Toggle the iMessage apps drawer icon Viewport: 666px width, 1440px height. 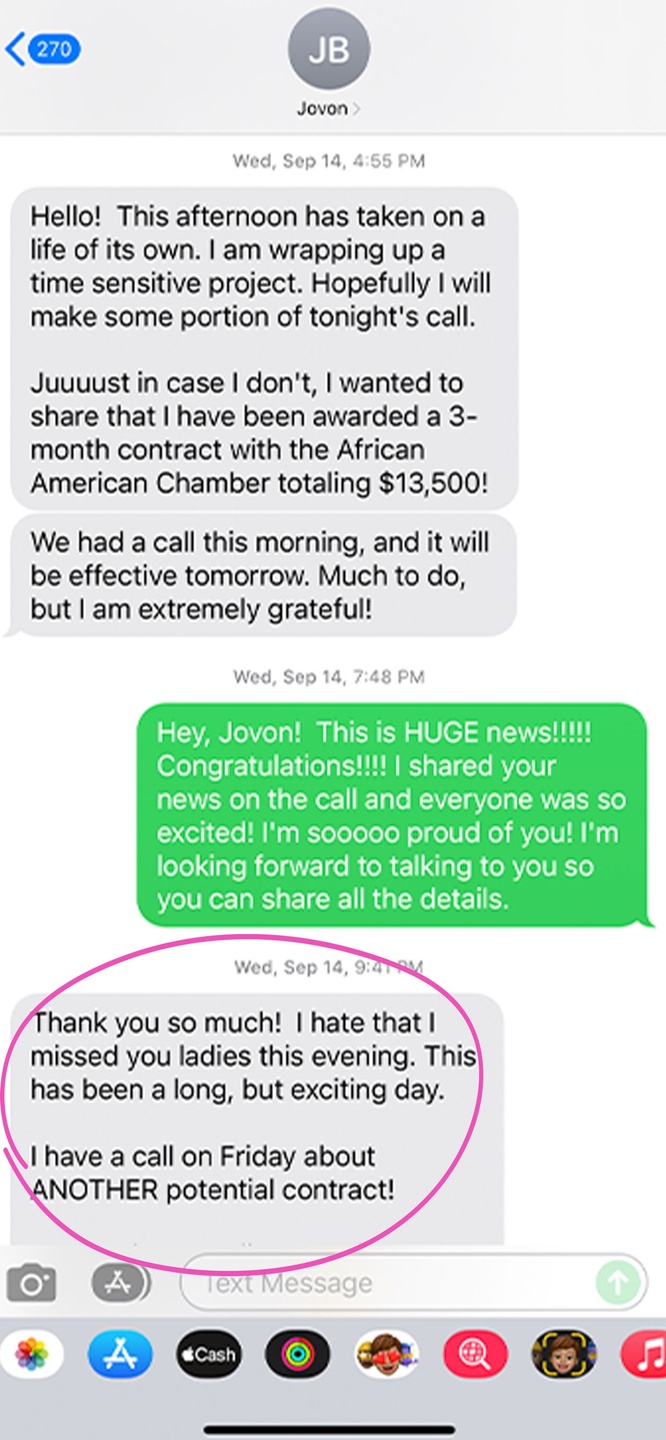[x=120, y=1282]
